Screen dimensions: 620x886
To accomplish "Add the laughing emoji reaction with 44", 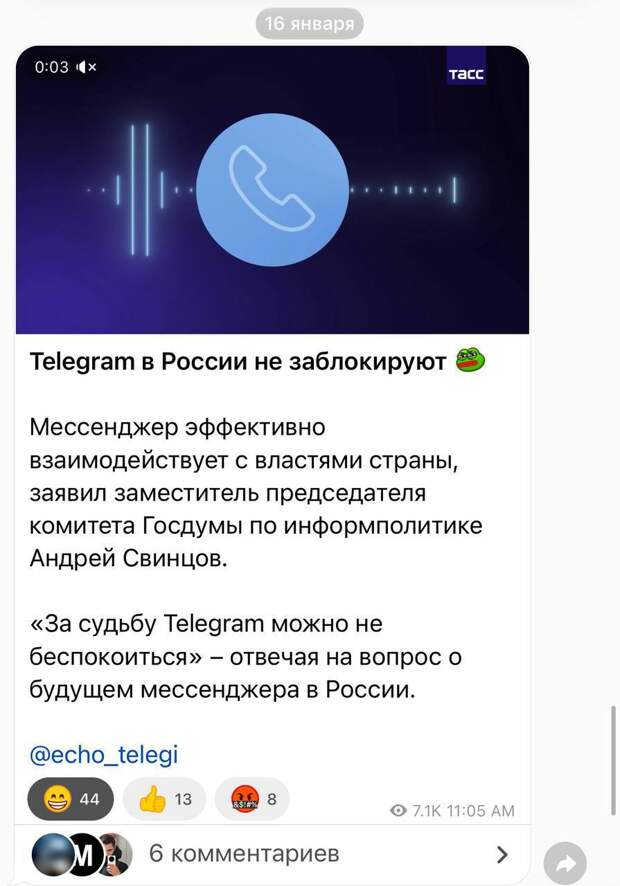I will [70, 799].
